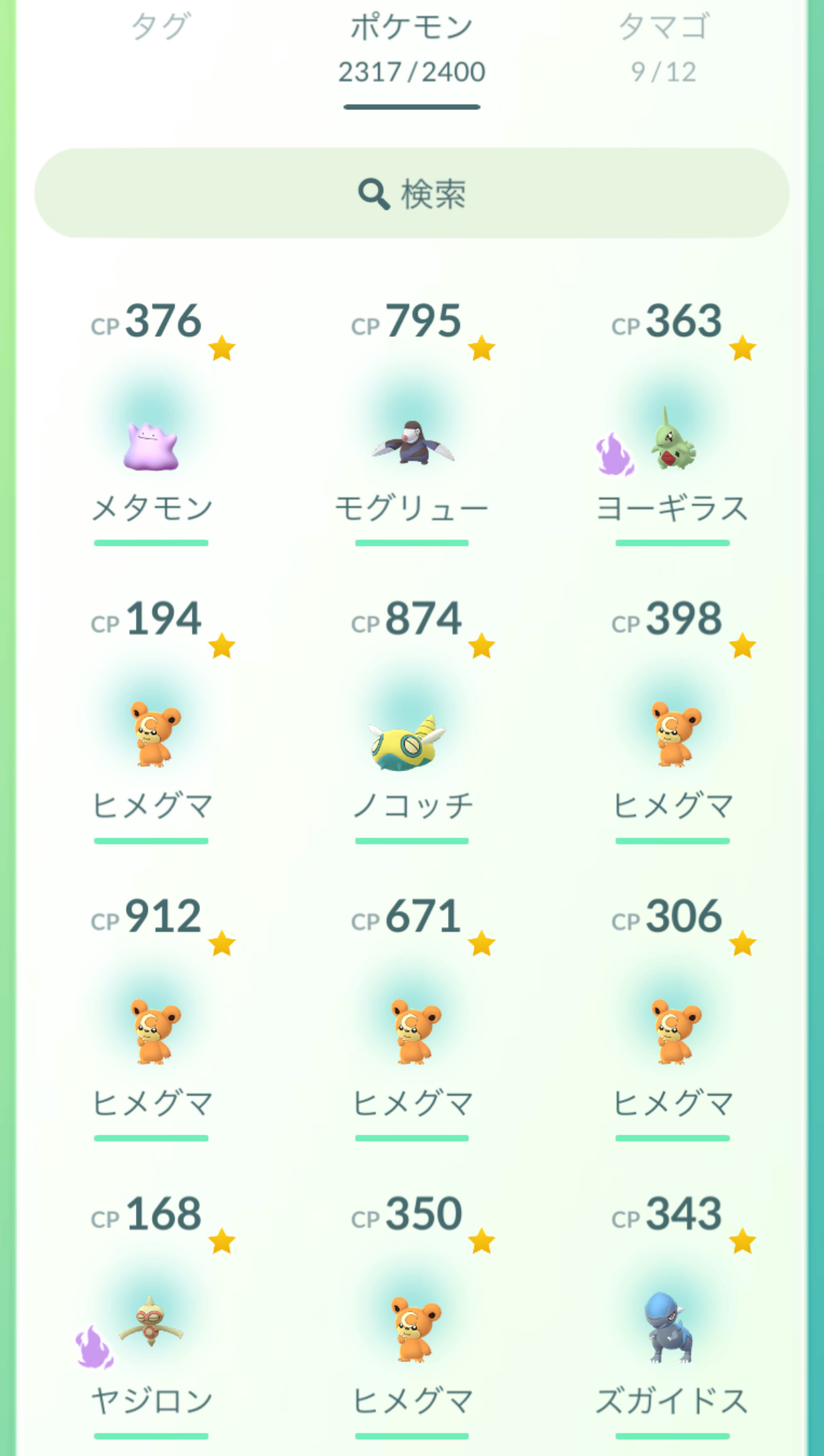This screenshot has height=1456, width=824.
Task: Switch to the タグ tab
Action: click(x=161, y=28)
